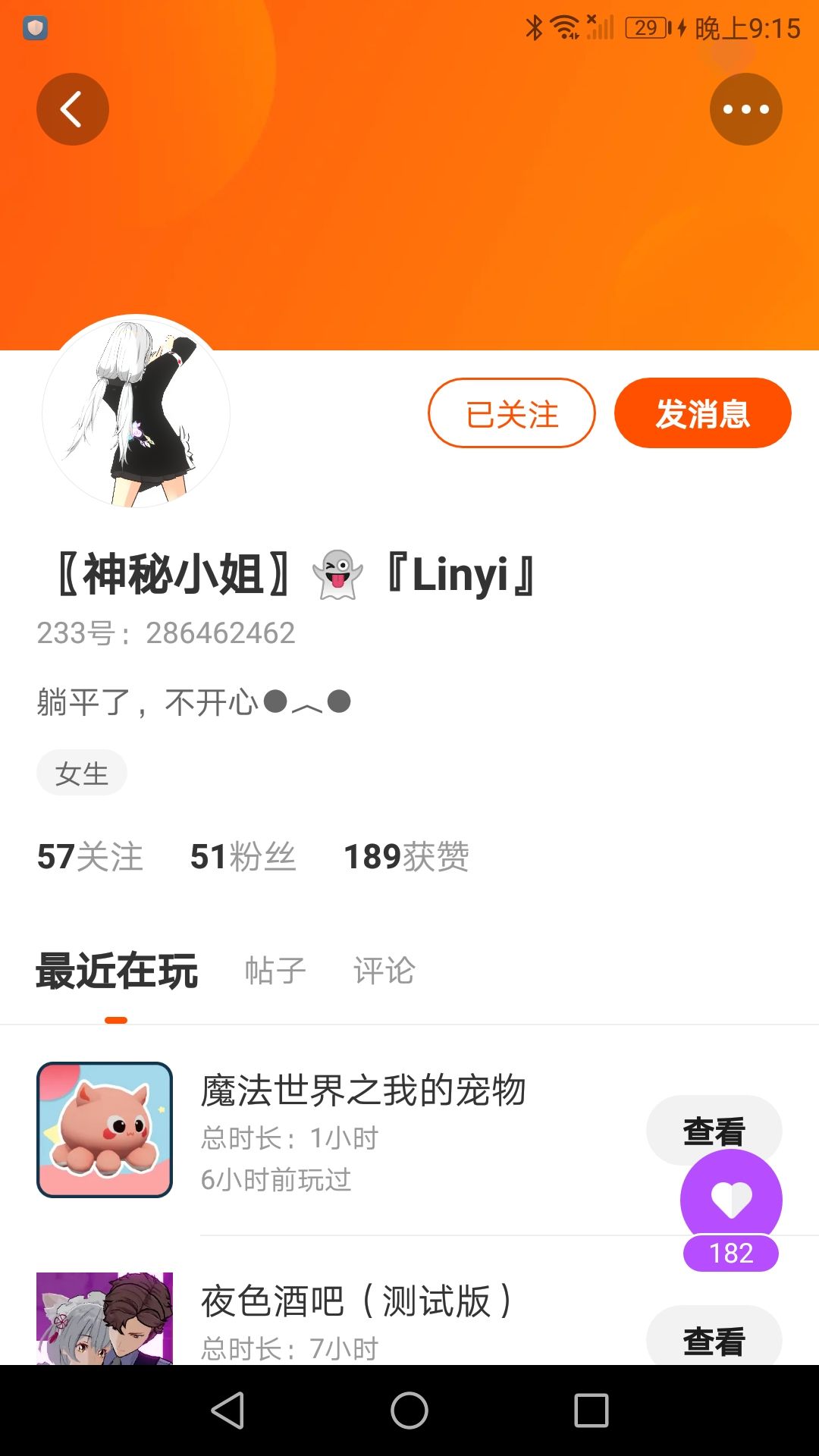Open recent apps from navigation bar
The height and width of the screenshot is (1456, 819).
pyautogui.click(x=591, y=1410)
